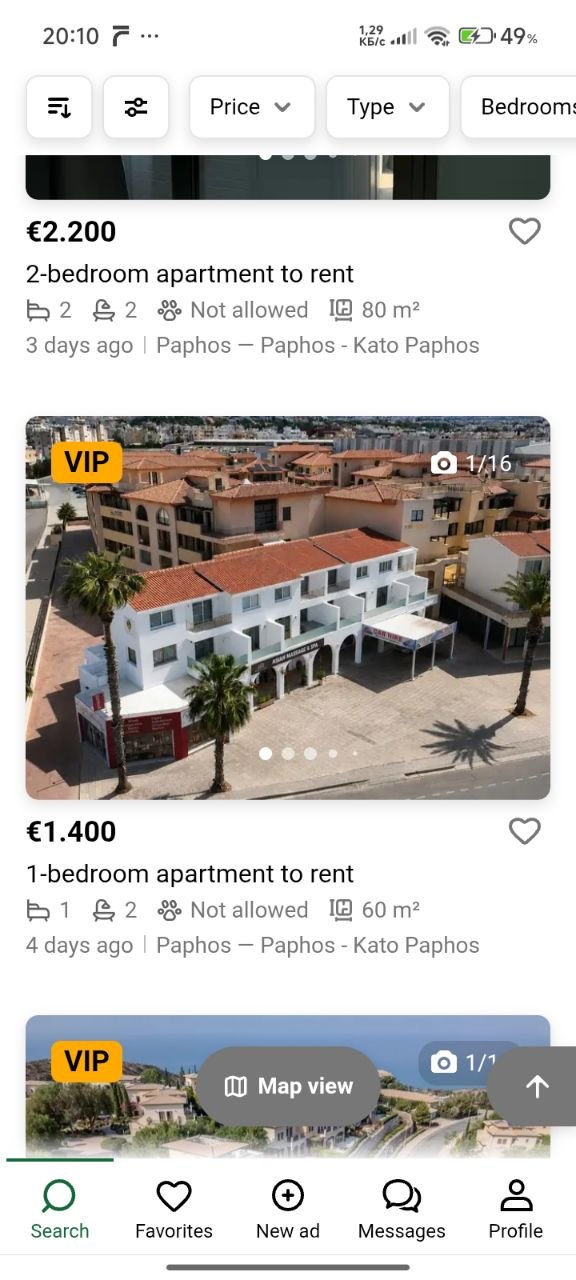Open the 1-bedroom apartment photo listing
Viewport: 576px width, 1280px height.
[x=288, y=608]
